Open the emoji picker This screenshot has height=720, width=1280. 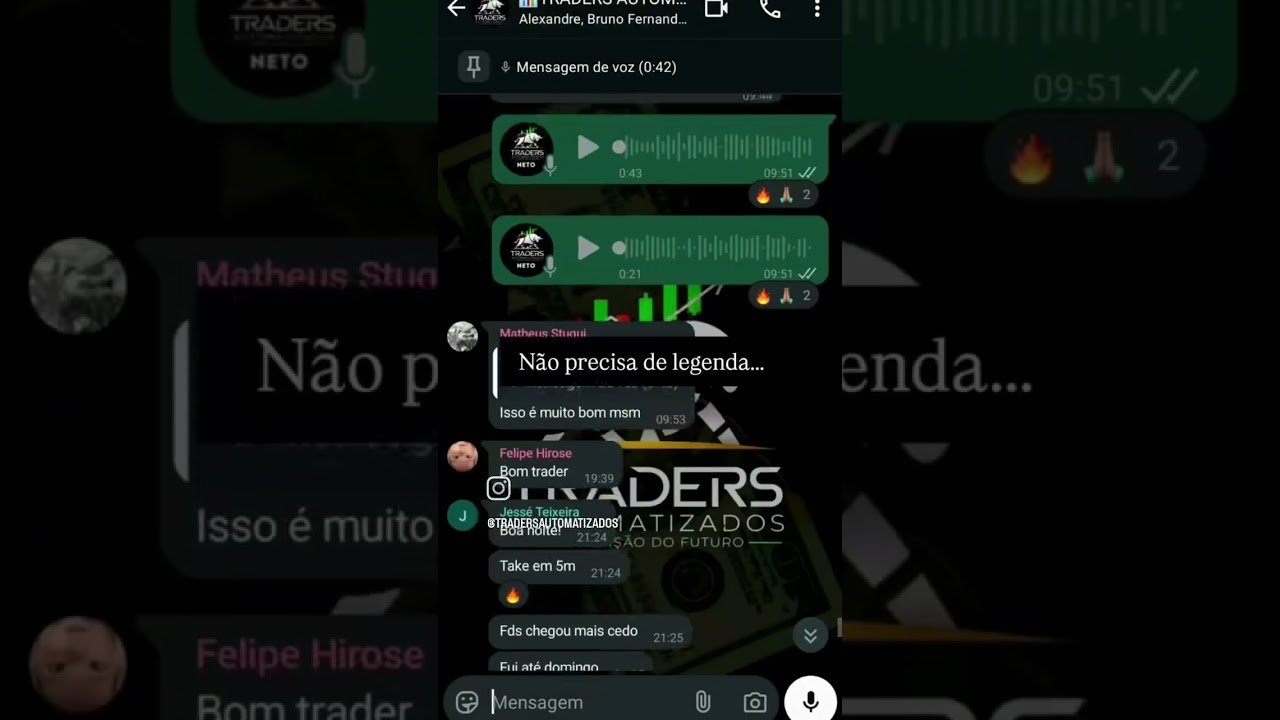[466, 702]
